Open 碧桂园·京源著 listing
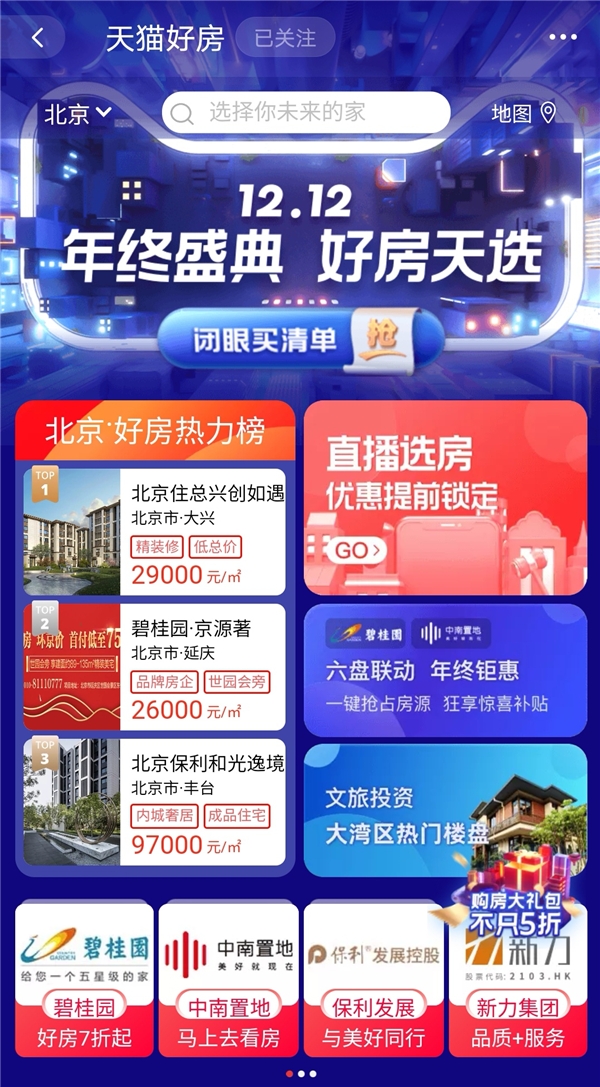The image size is (600, 1087). pos(155,666)
